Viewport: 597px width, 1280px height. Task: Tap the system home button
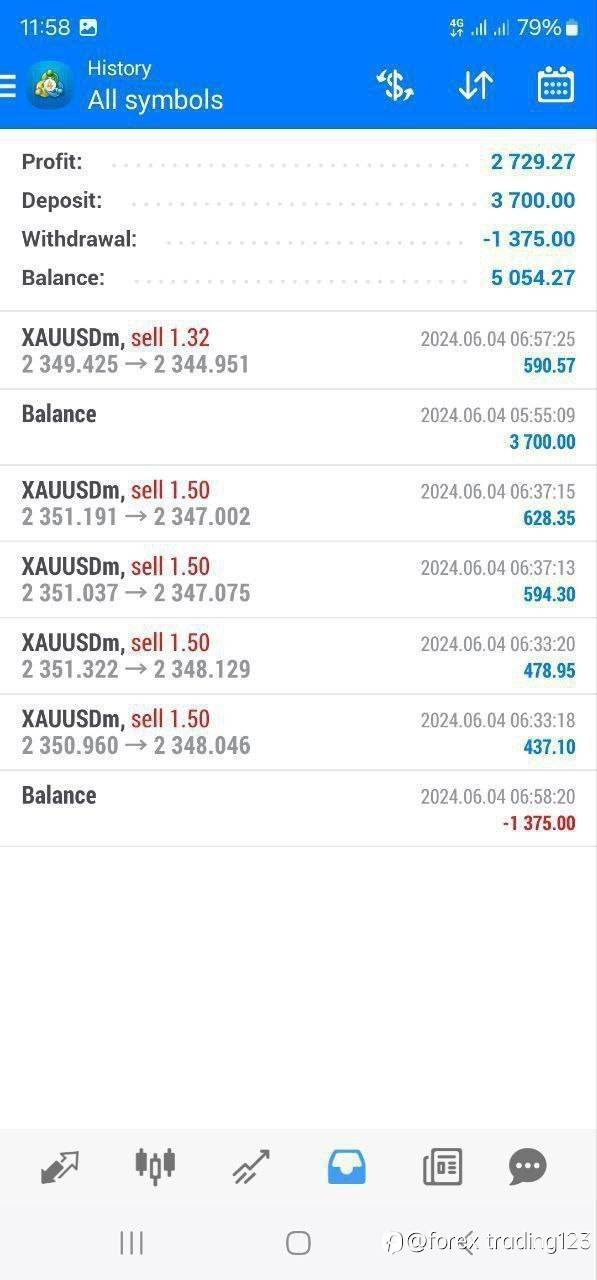coord(298,1242)
